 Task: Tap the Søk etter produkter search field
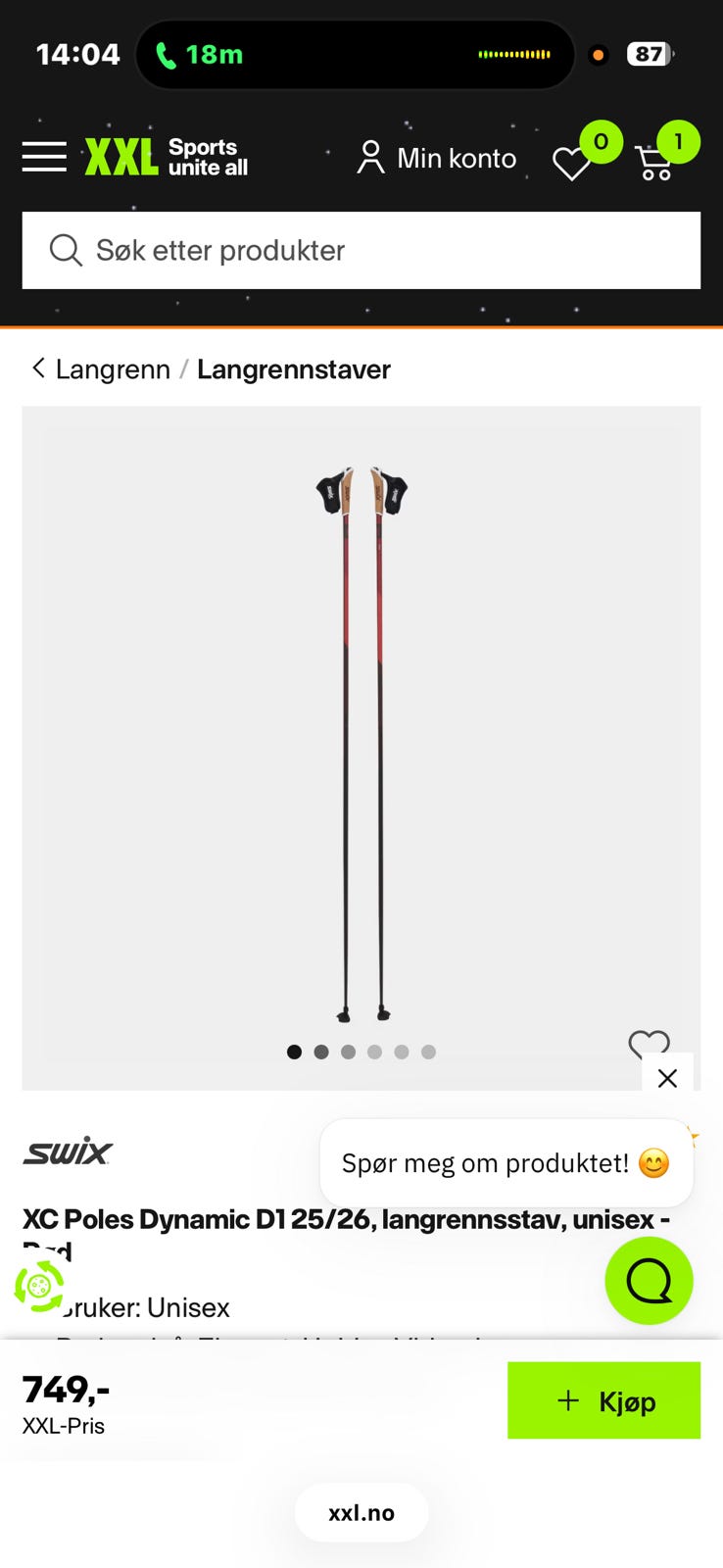point(361,251)
